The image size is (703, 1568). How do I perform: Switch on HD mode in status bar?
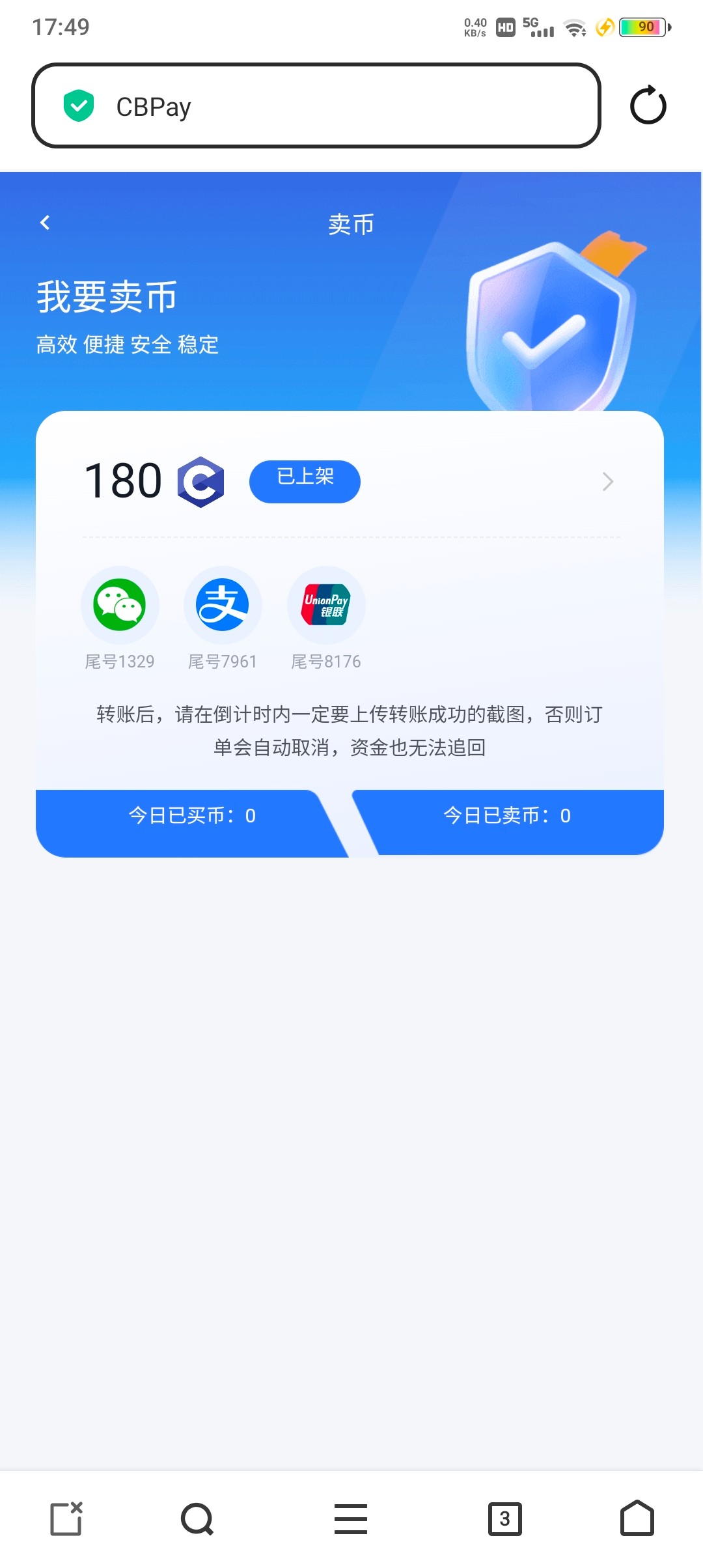(x=506, y=27)
